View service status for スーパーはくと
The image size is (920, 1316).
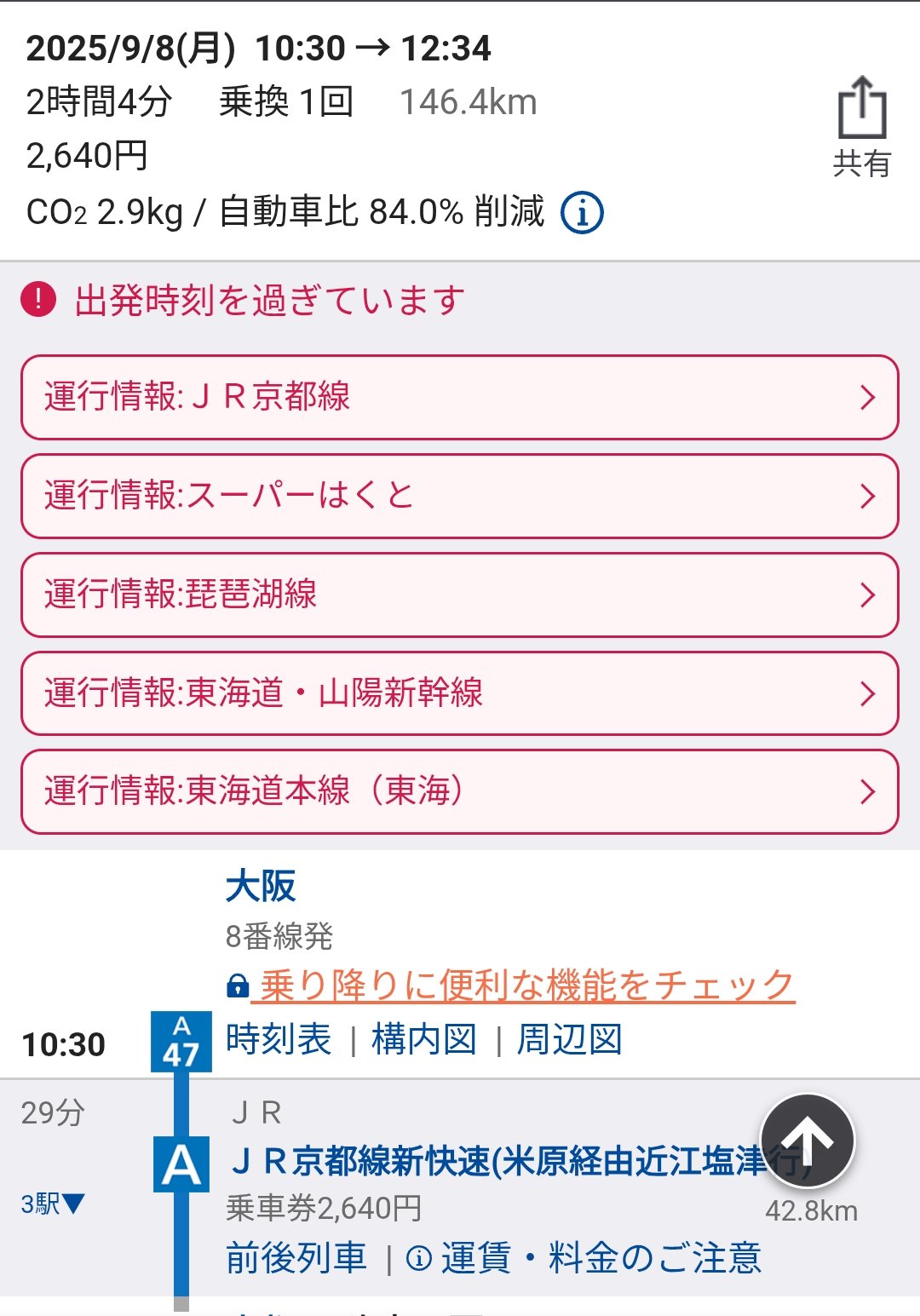point(459,496)
